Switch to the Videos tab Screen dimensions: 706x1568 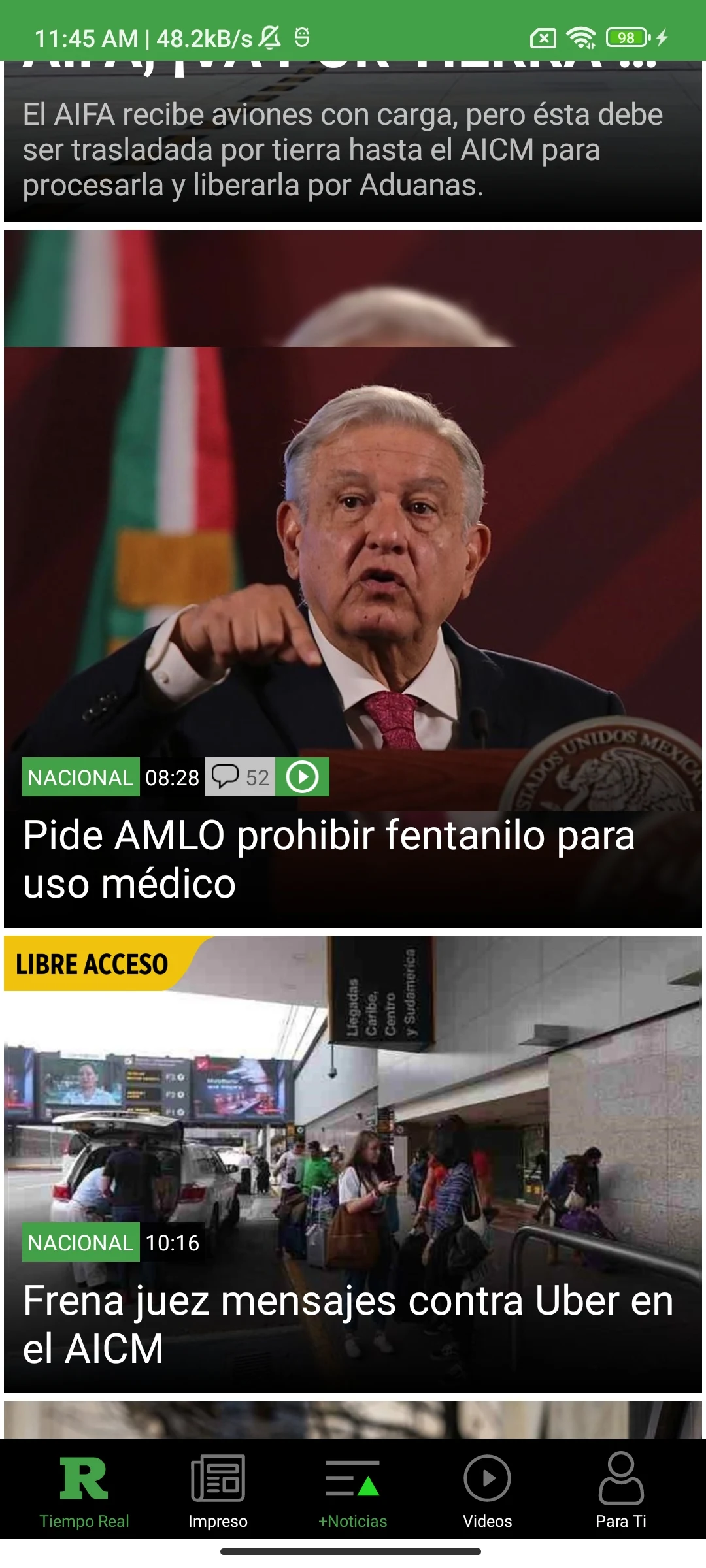(x=487, y=1492)
